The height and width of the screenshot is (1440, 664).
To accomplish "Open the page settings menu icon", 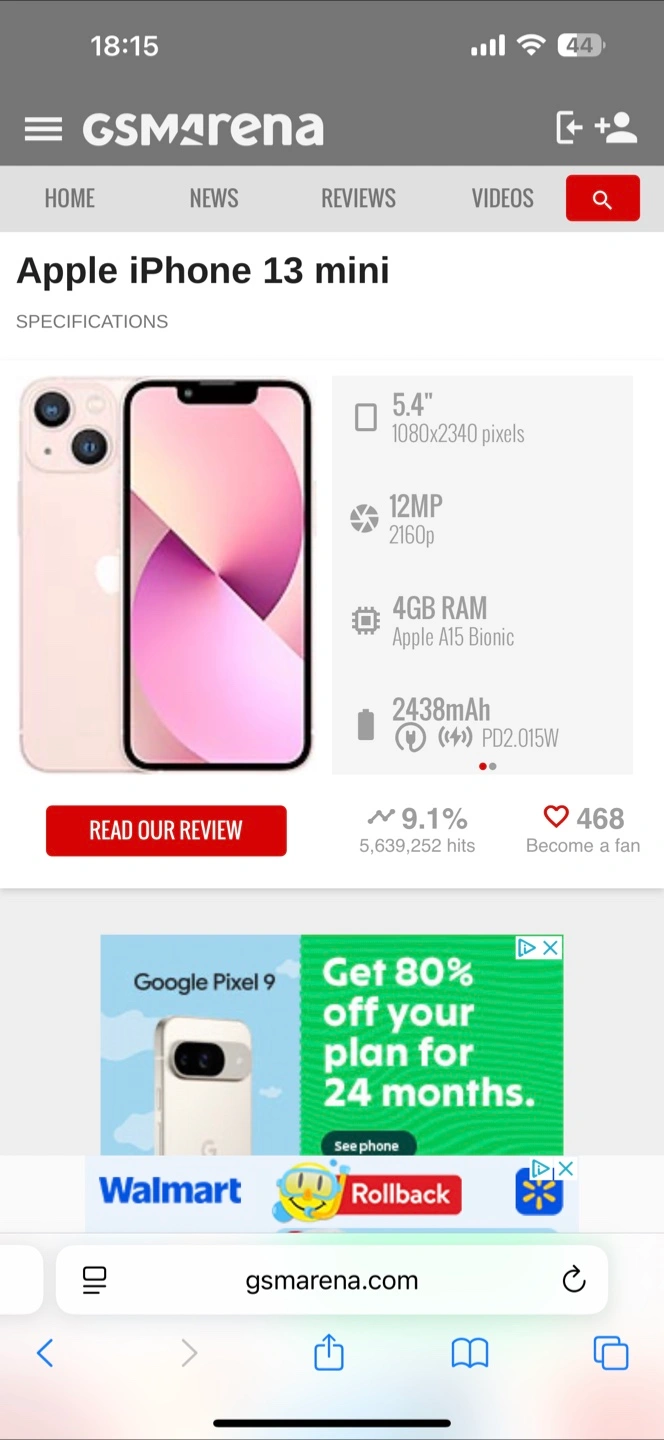I will coord(95,1280).
